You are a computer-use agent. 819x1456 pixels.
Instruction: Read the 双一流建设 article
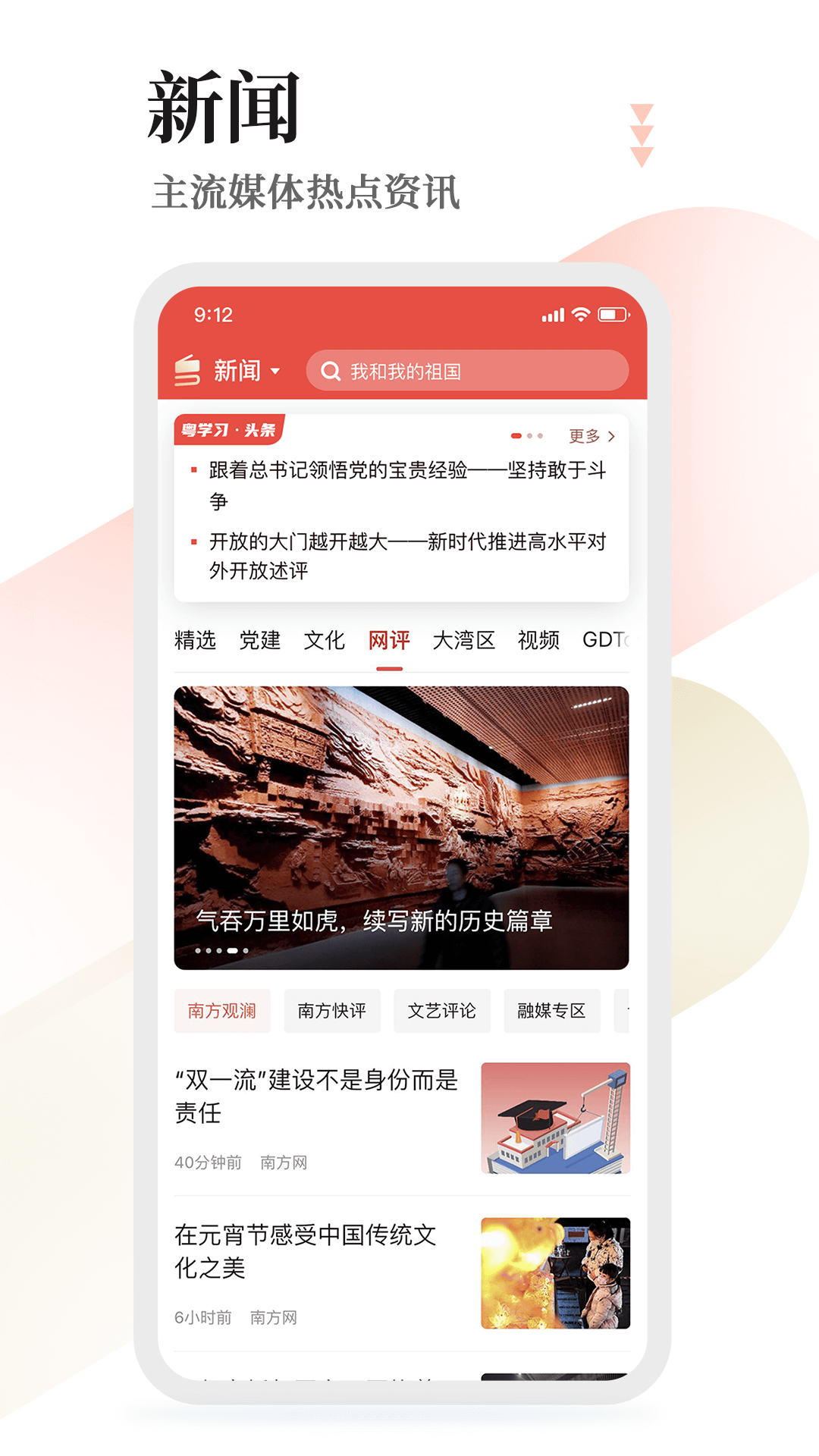[317, 1100]
